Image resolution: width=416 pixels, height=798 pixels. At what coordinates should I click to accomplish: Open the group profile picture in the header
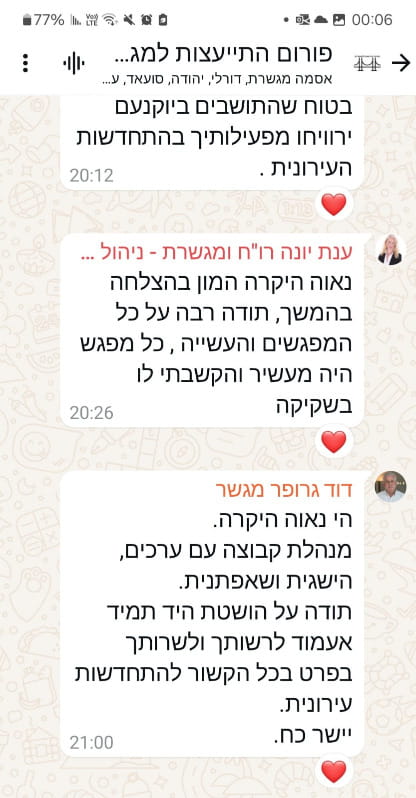pyautogui.click(x=366, y=63)
